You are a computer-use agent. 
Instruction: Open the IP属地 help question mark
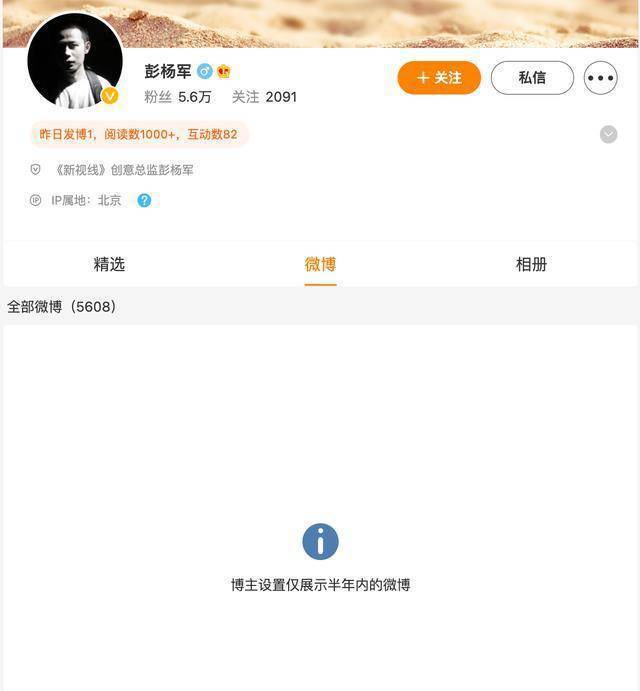click(x=144, y=200)
